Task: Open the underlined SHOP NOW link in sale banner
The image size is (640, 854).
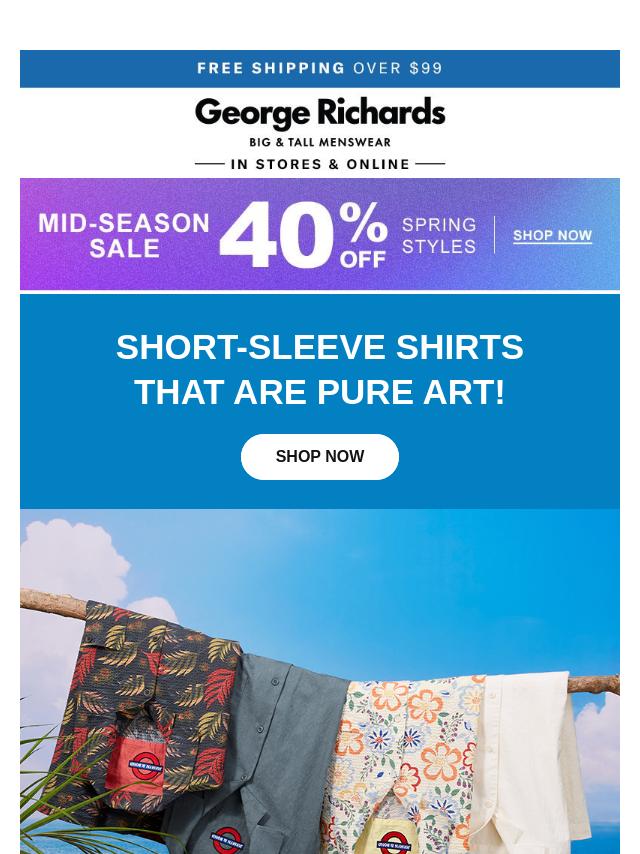Action: tap(552, 236)
